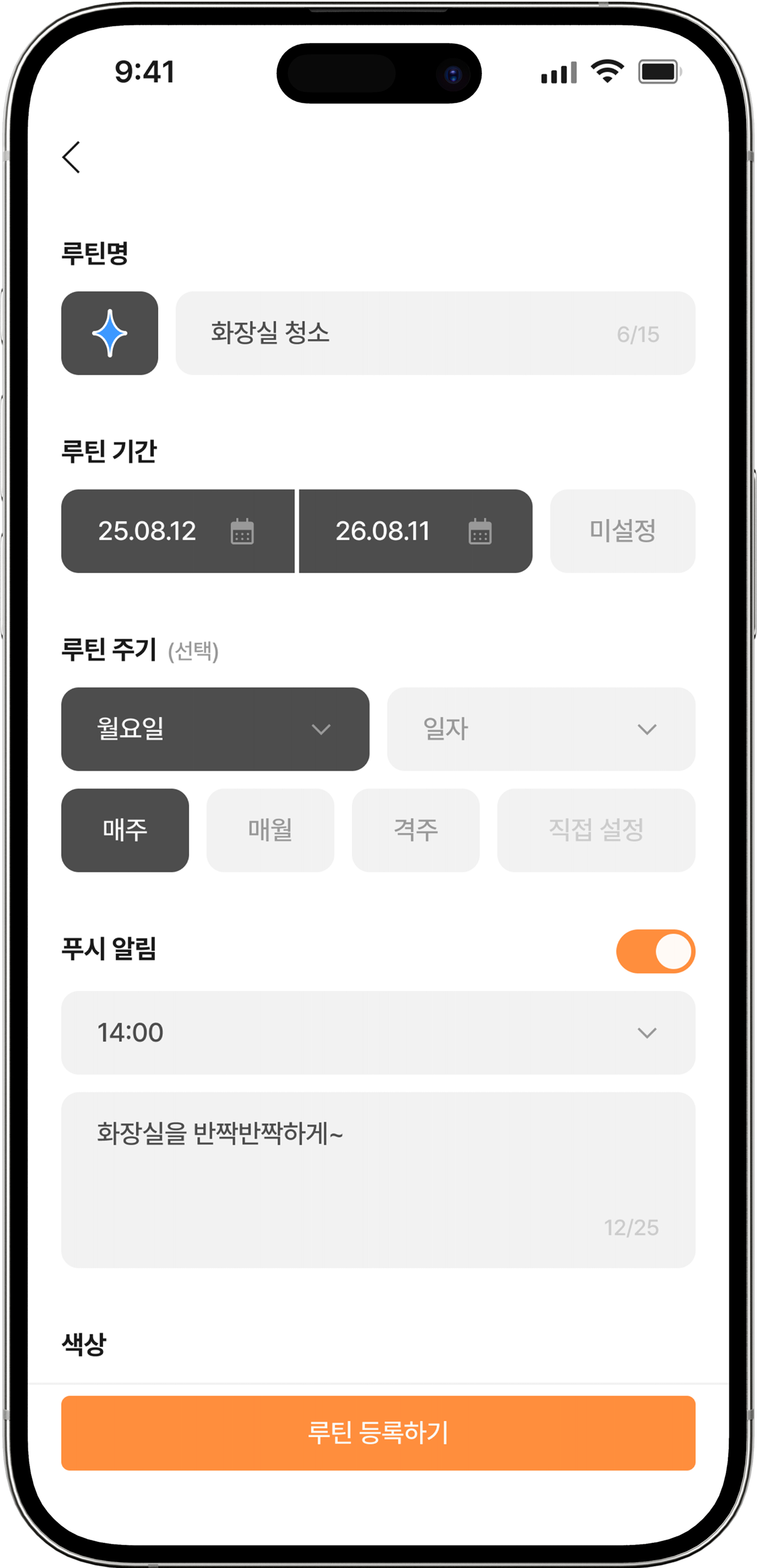Select 미설정 for the routine period

pos(623,531)
